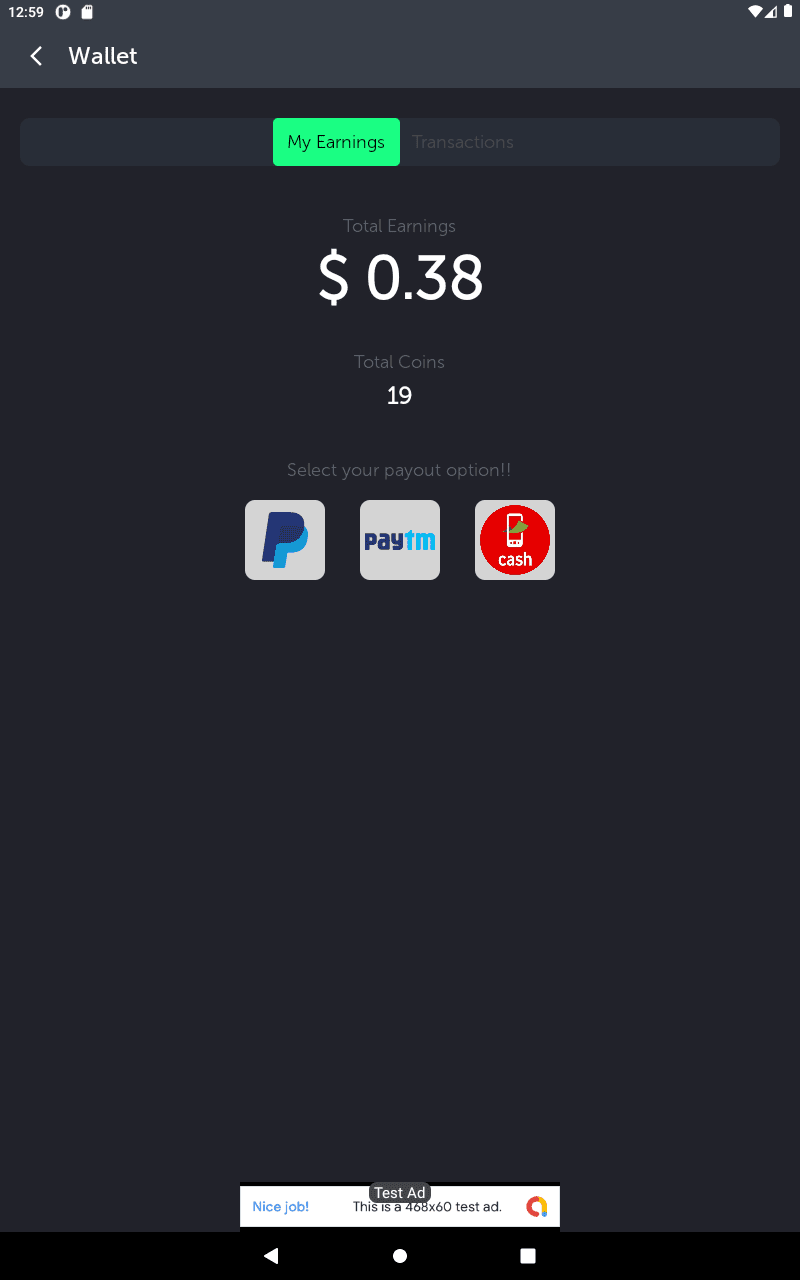Choose PayPal as payout option
The height and width of the screenshot is (1280, 800).
[x=285, y=540]
